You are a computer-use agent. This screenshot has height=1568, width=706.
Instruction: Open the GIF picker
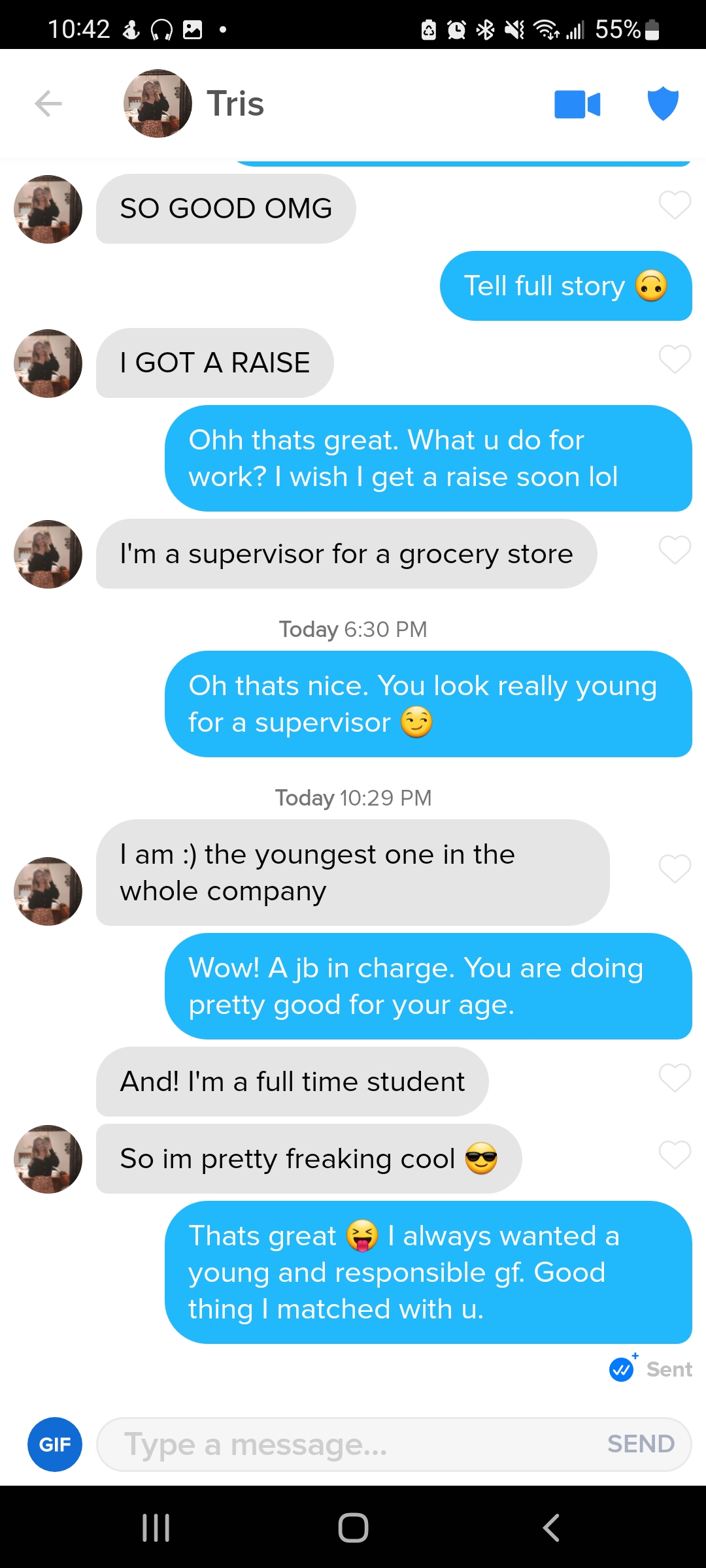coord(55,1445)
